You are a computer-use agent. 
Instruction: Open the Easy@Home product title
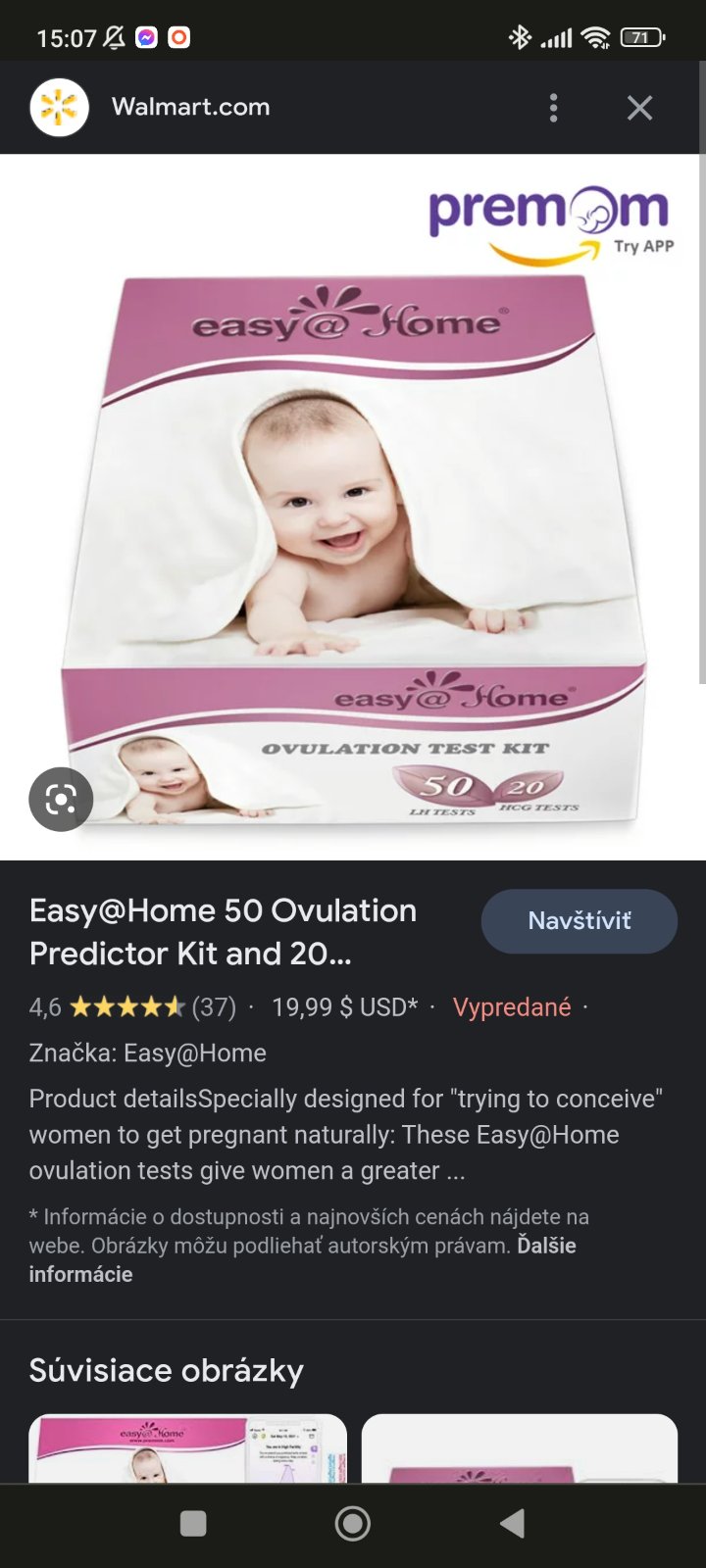(x=224, y=931)
